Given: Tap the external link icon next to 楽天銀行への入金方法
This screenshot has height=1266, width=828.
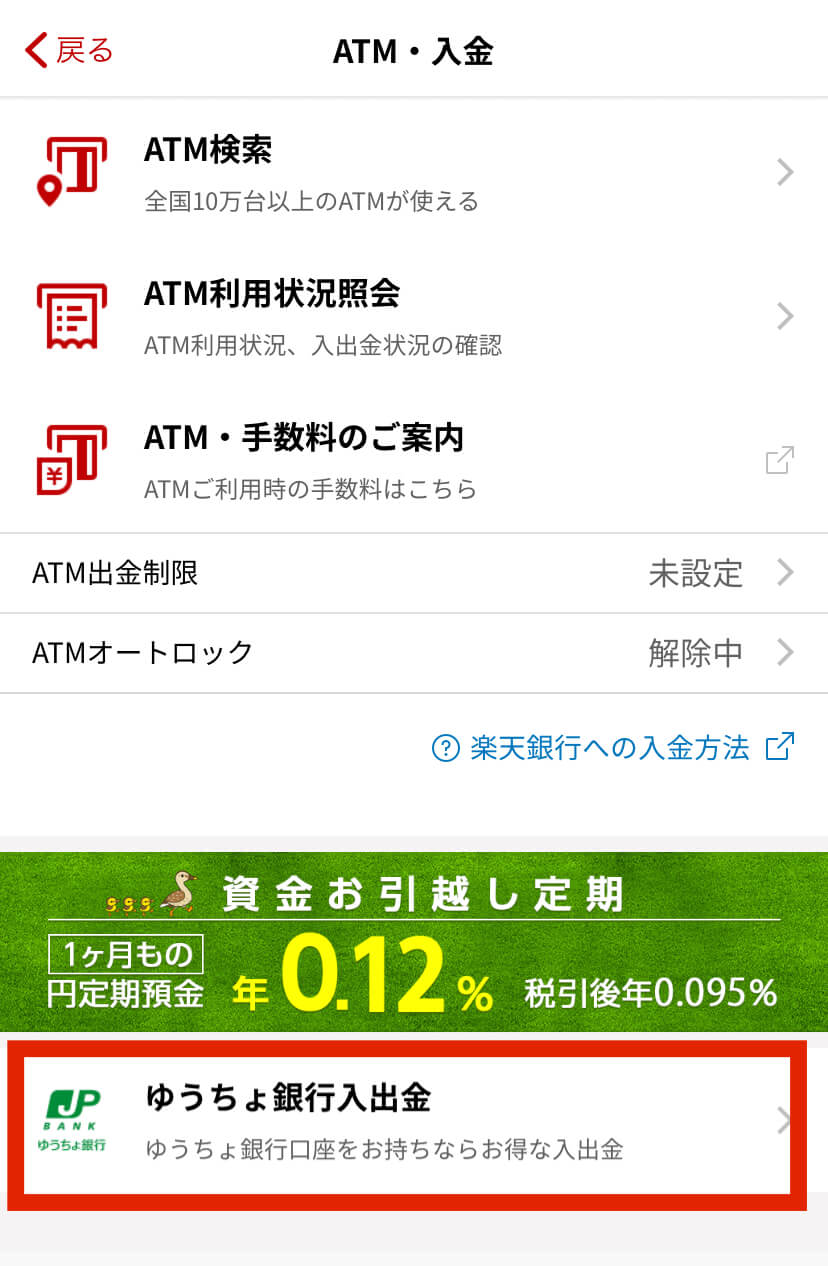Looking at the screenshot, I should coord(778,746).
